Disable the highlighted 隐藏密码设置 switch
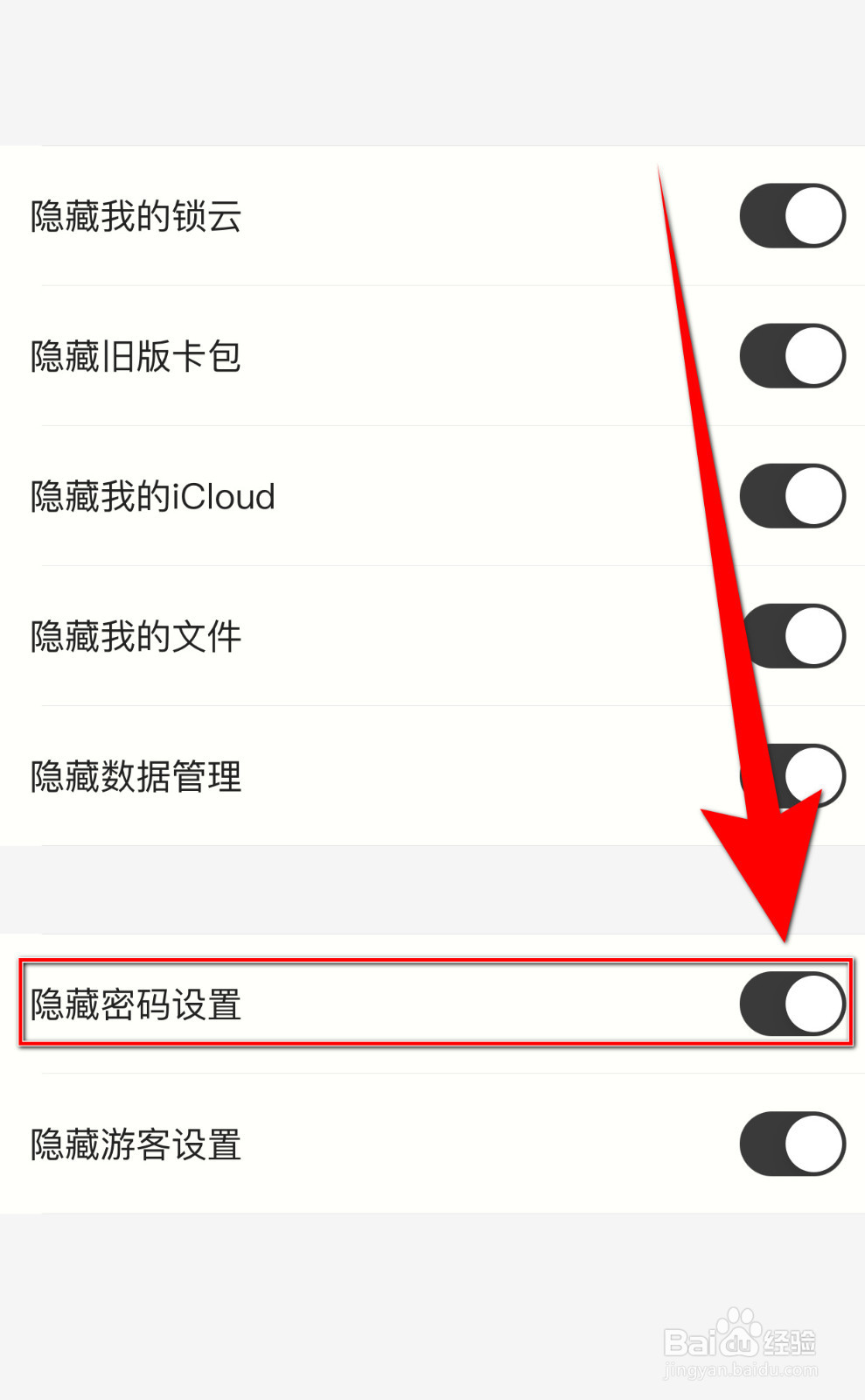 [x=792, y=1004]
